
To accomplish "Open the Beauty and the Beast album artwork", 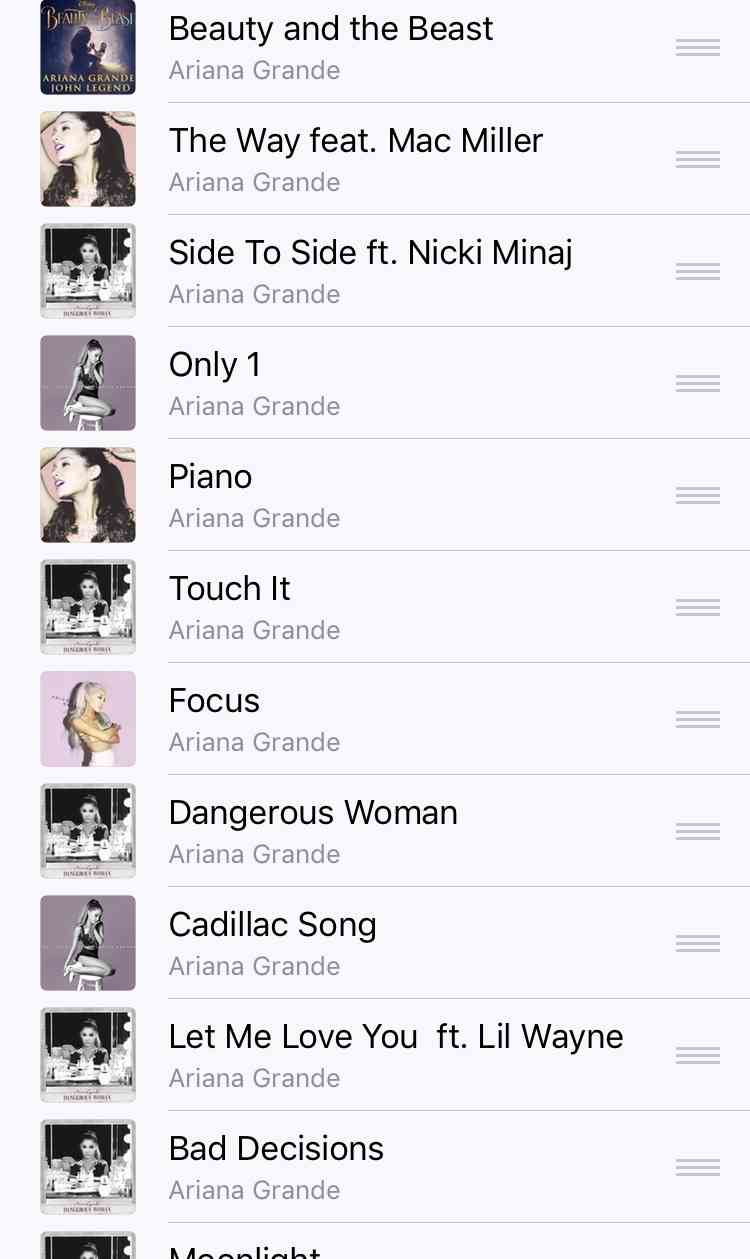I will (87, 47).
